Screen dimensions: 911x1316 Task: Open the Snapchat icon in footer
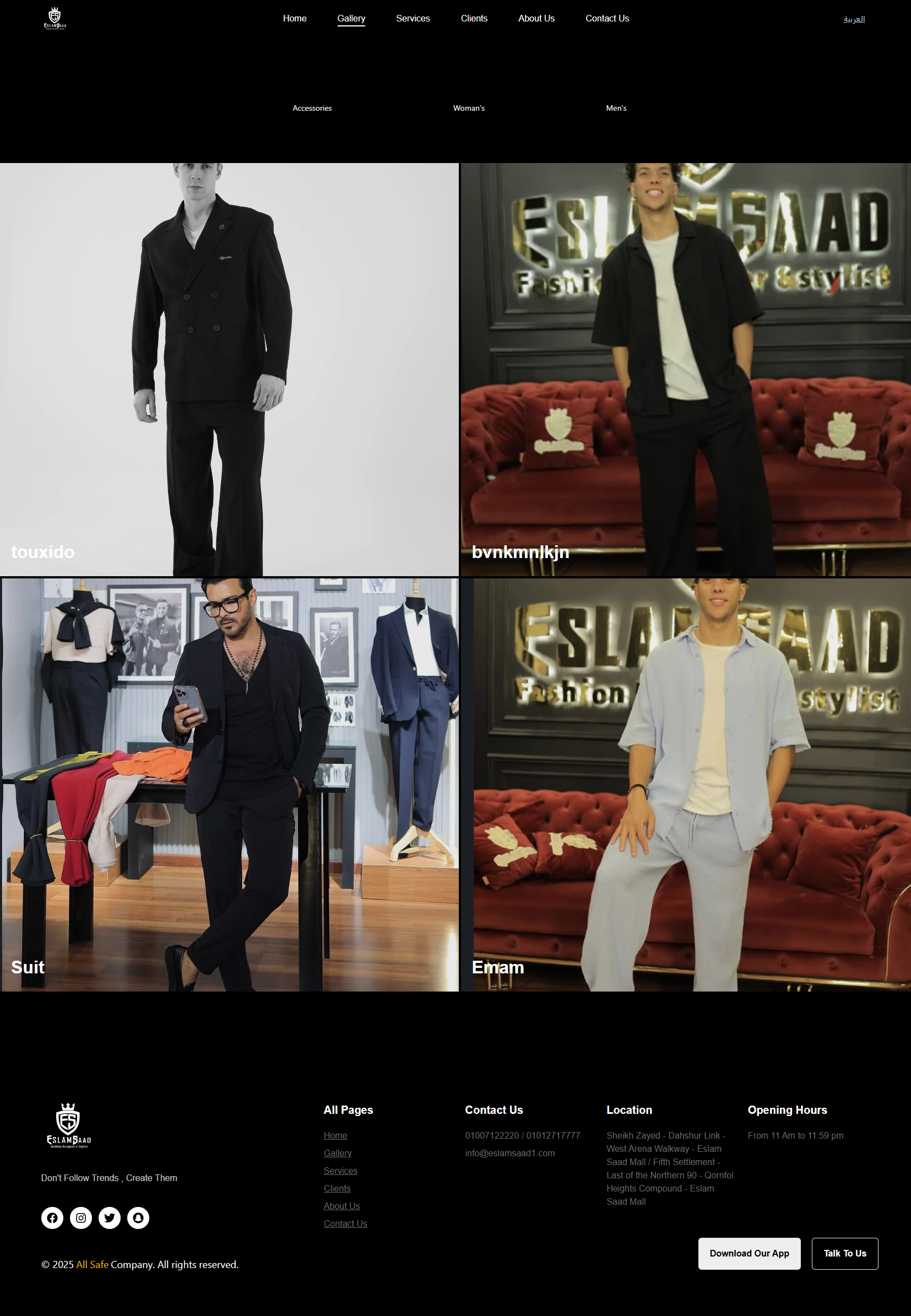tap(138, 1218)
